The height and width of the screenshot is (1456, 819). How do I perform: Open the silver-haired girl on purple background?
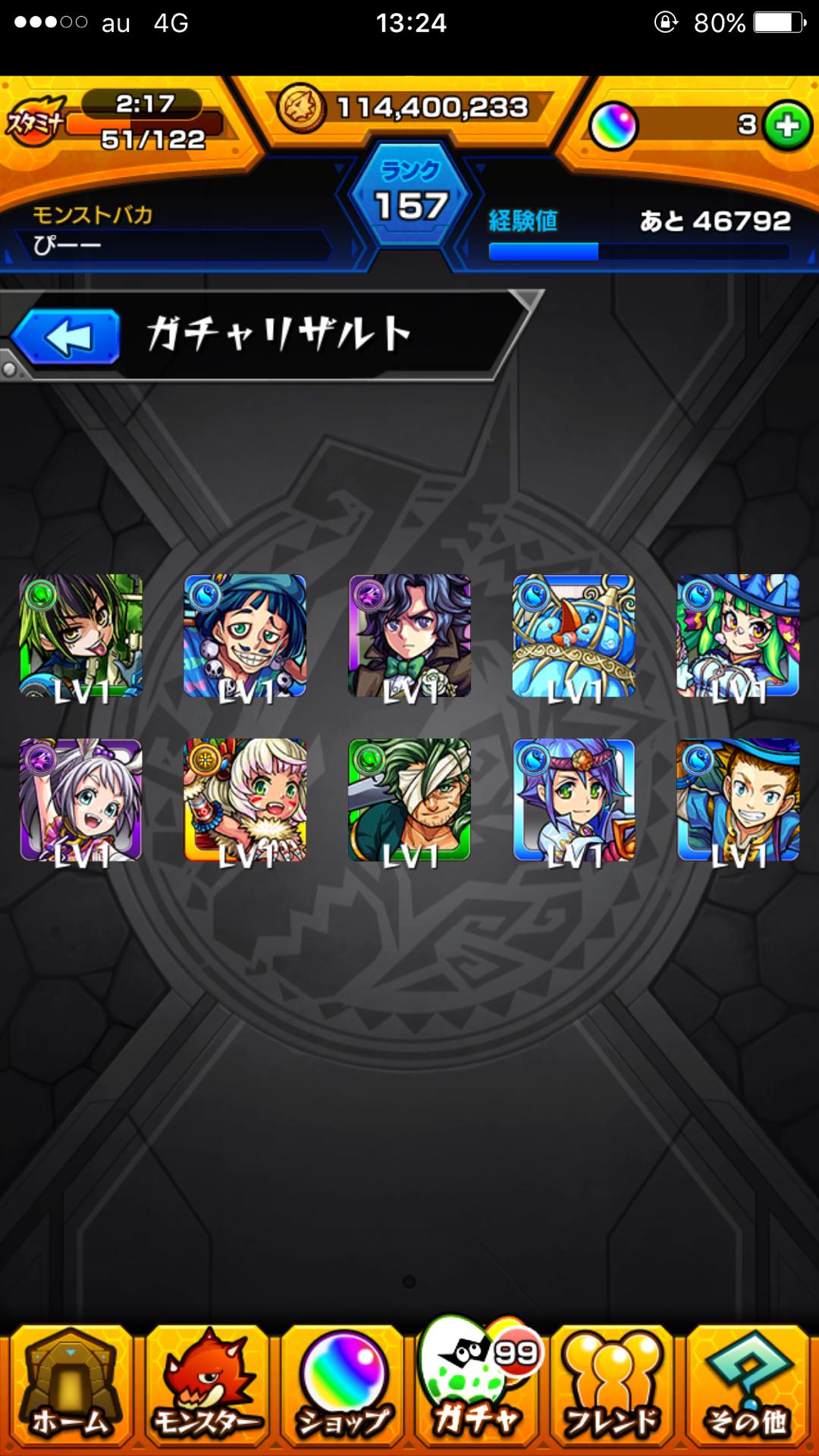[81, 800]
